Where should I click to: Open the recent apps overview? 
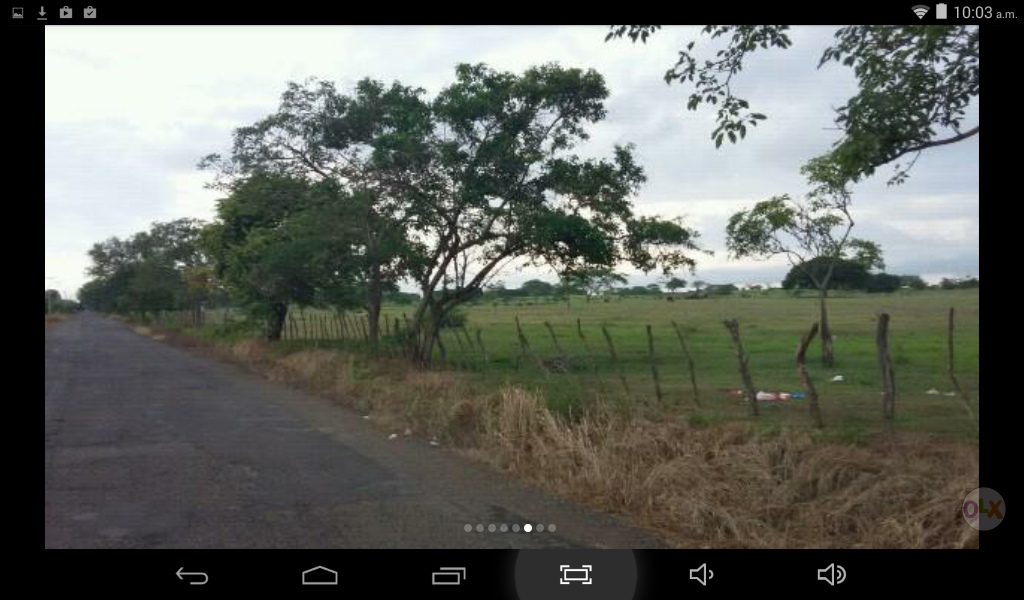(x=449, y=575)
